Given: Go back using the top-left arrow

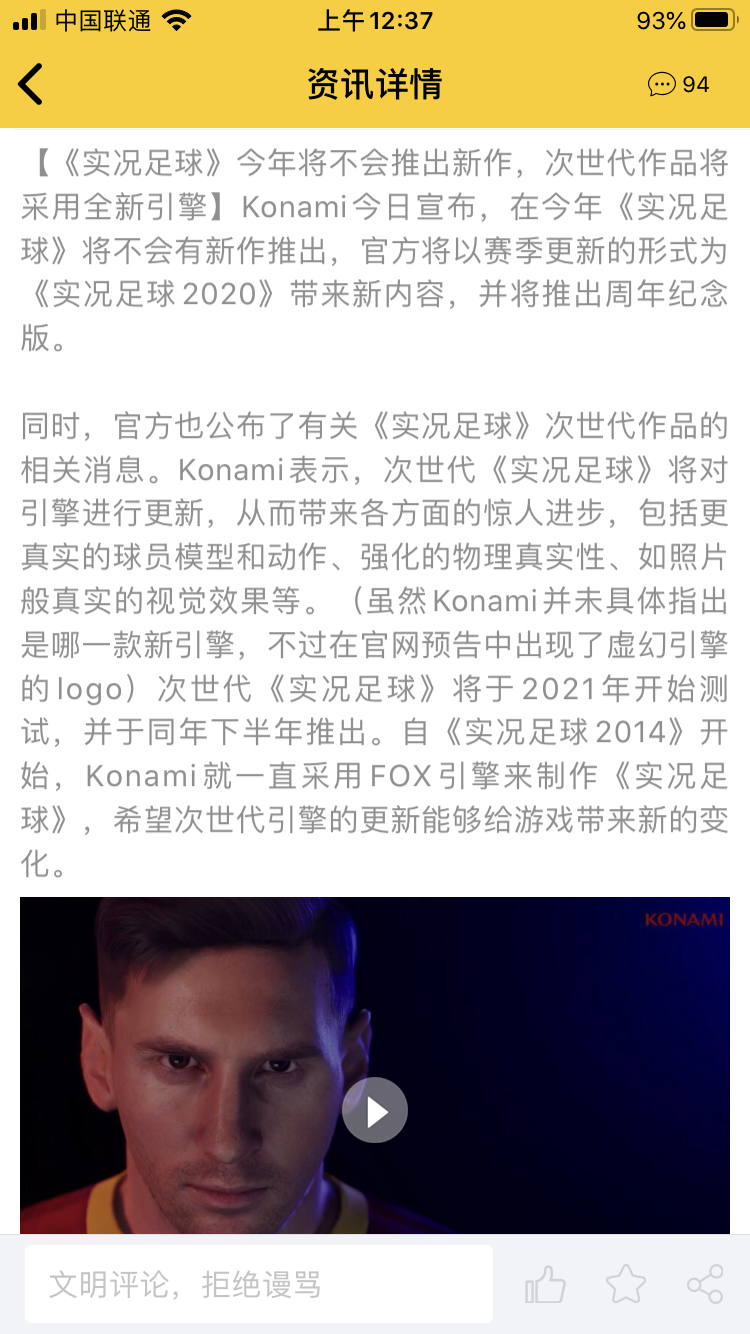Looking at the screenshot, I should coord(31,84).
